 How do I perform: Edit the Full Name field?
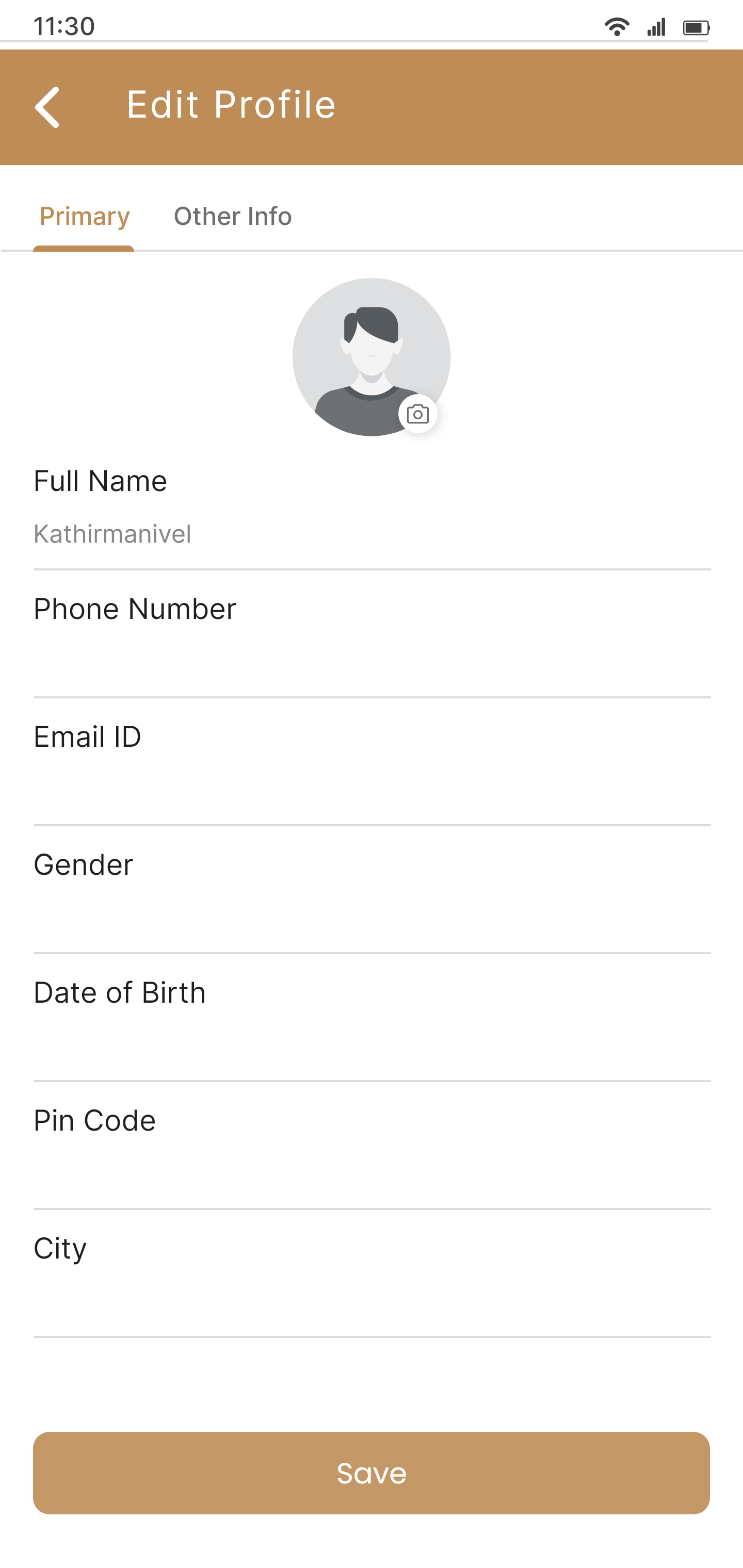click(372, 534)
